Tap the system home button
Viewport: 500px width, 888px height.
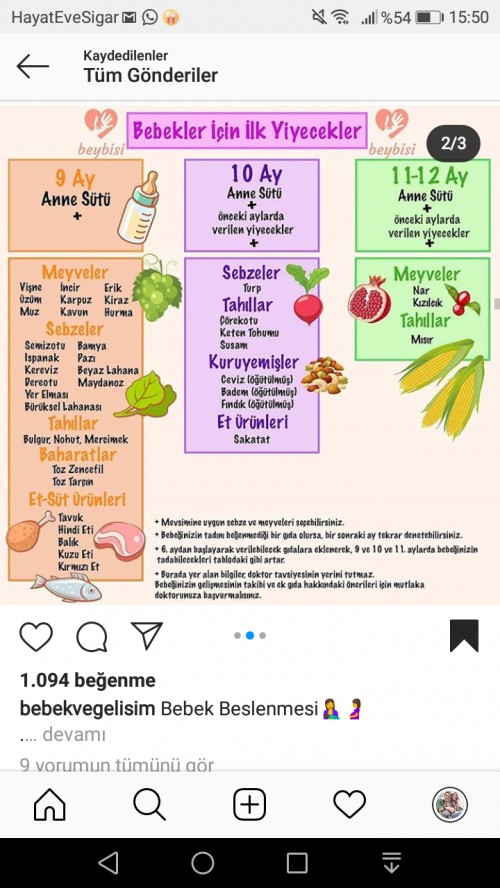tap(203, 863)
